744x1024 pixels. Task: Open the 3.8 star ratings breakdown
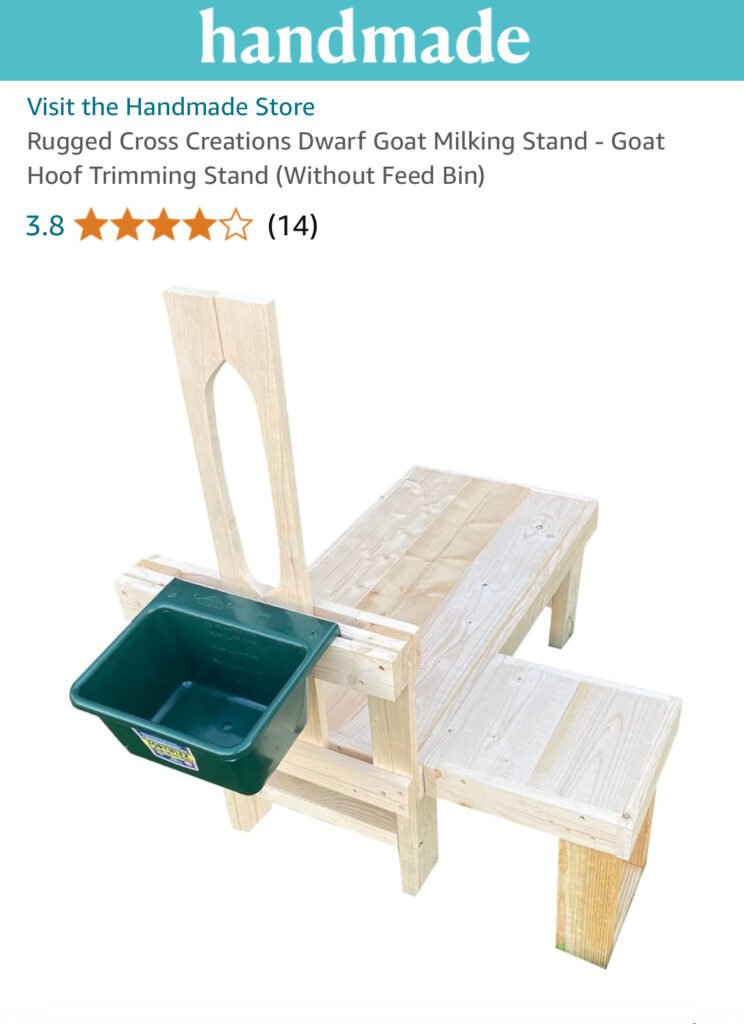click(163, 225)
